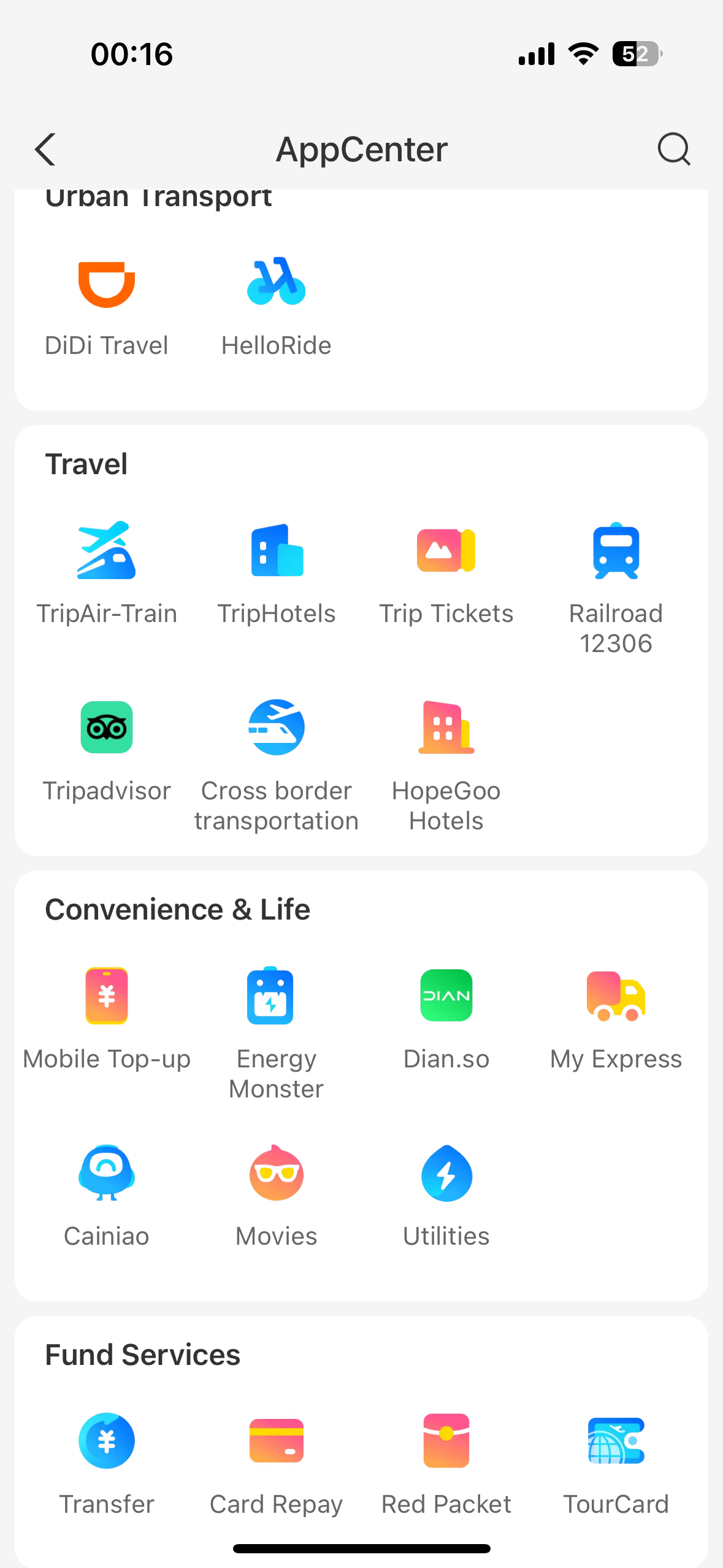Screen dimensions: 723x1568
Task: Open Transfer in Fund Services
Action: (x=107, y=1442)
